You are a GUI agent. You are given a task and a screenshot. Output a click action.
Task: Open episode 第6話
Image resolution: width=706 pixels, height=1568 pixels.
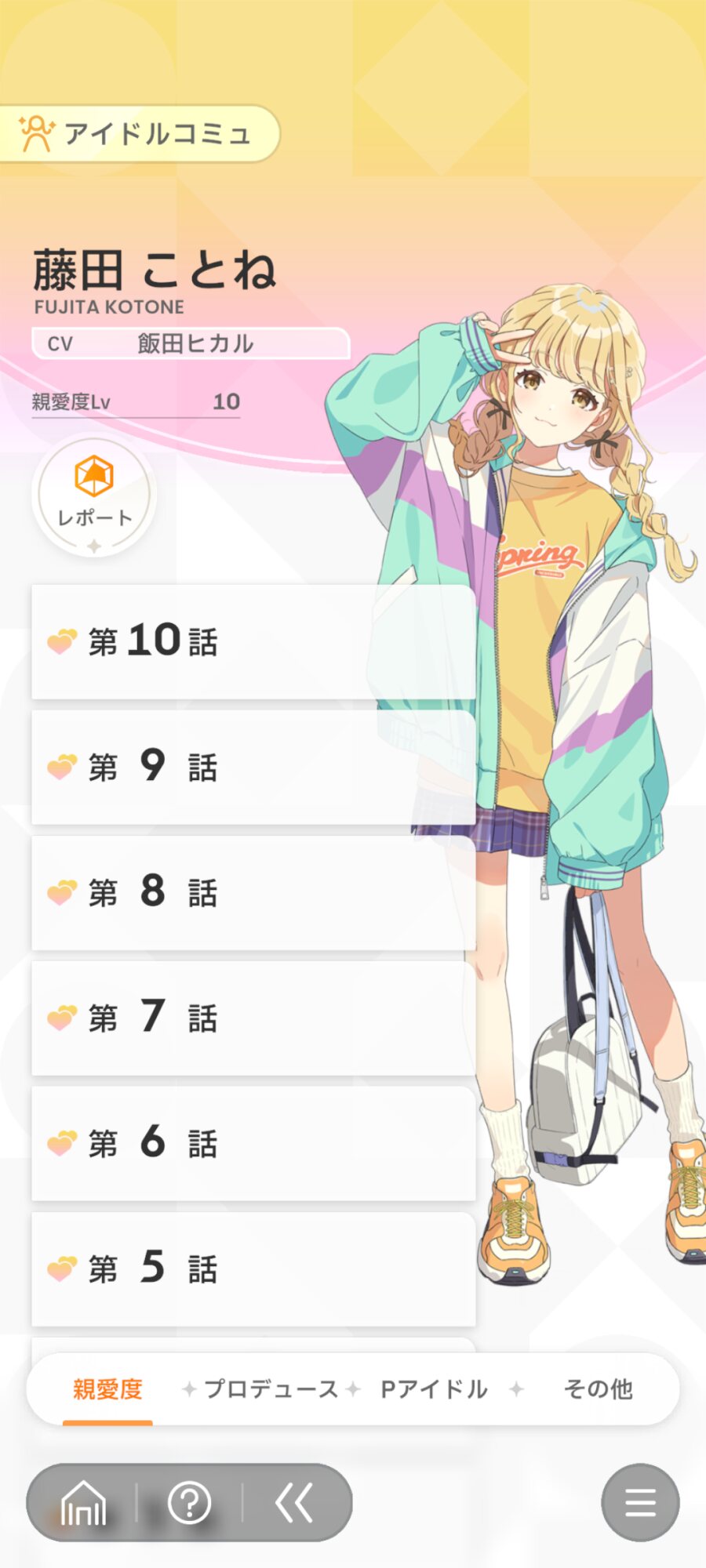point(253,1143)
